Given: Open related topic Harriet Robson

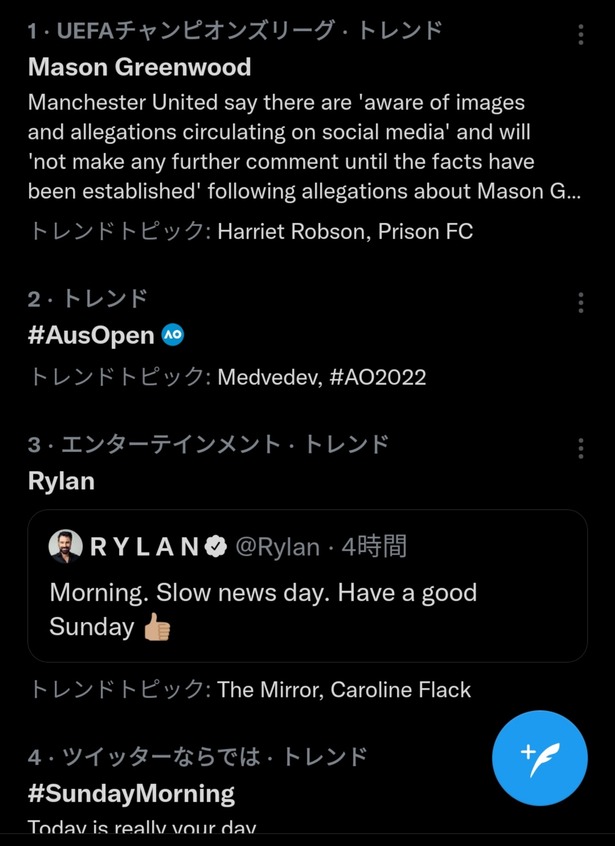Looking at the screenshot, I should [280, 232].
